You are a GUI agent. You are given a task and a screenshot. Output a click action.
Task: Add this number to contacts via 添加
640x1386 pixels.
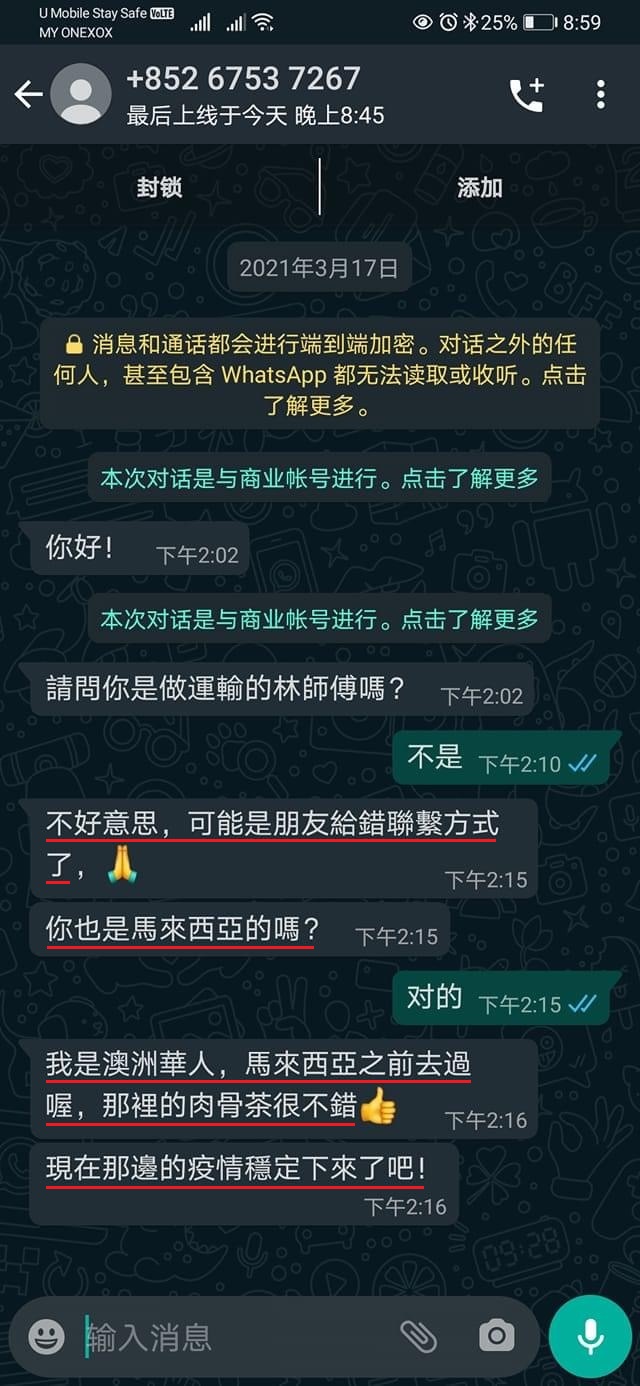tap(479, 187)
